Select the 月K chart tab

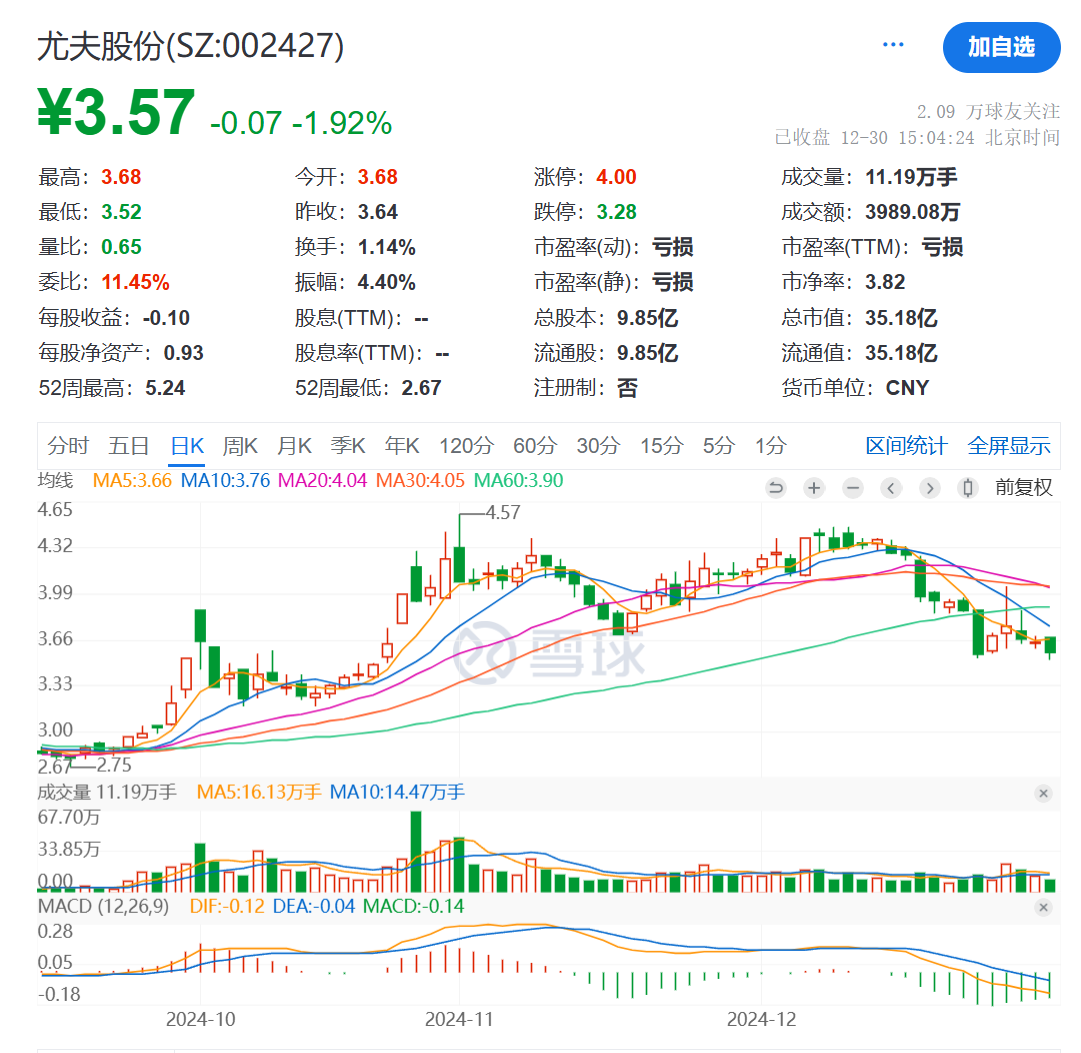click(294, 446)
